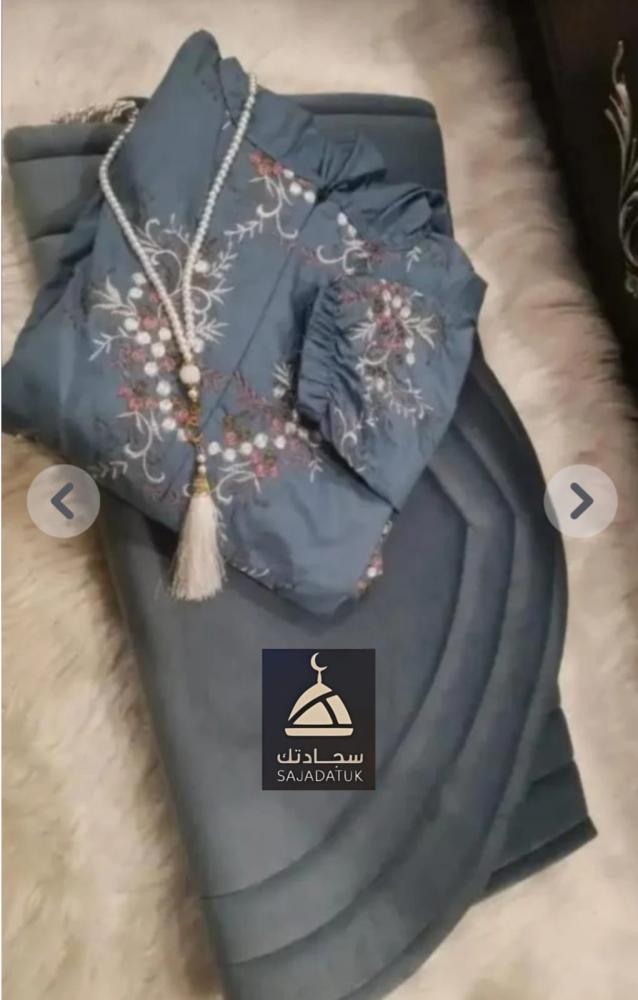Viewport: 638px width, 1000px height.
Task: Go to the previous product image
Action: click(x=63, y=501)
